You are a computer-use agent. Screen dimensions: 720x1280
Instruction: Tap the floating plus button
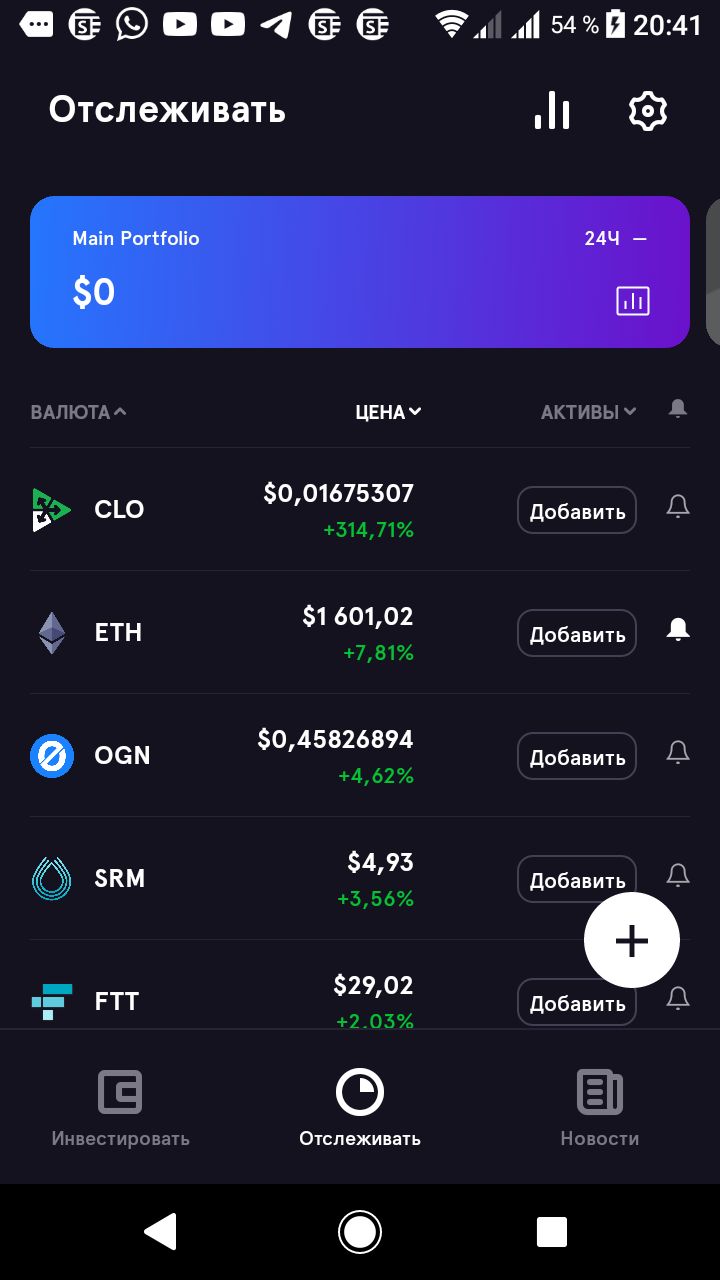coord(632,941)
